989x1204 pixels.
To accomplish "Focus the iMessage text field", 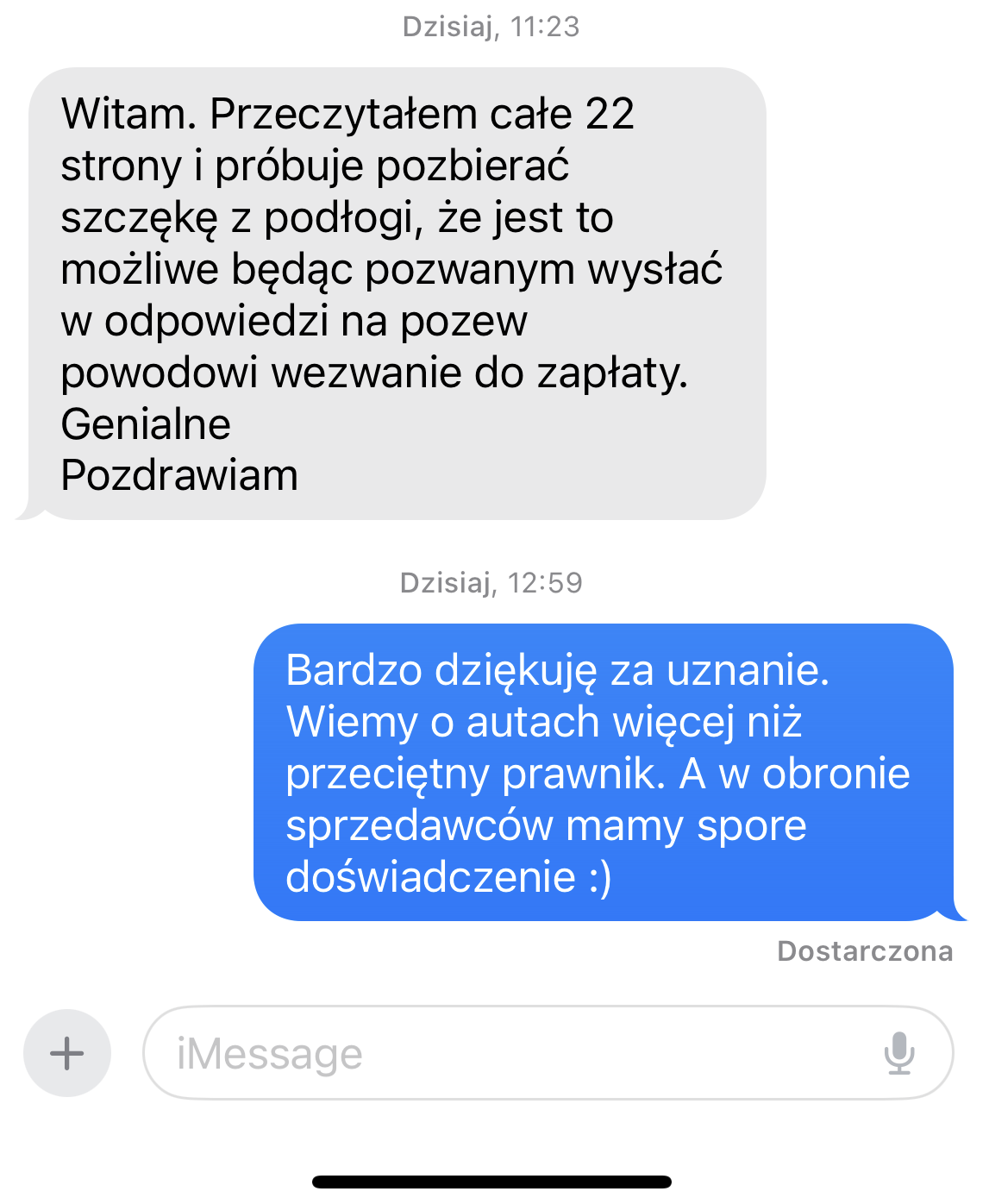I will coord(509,1053).
